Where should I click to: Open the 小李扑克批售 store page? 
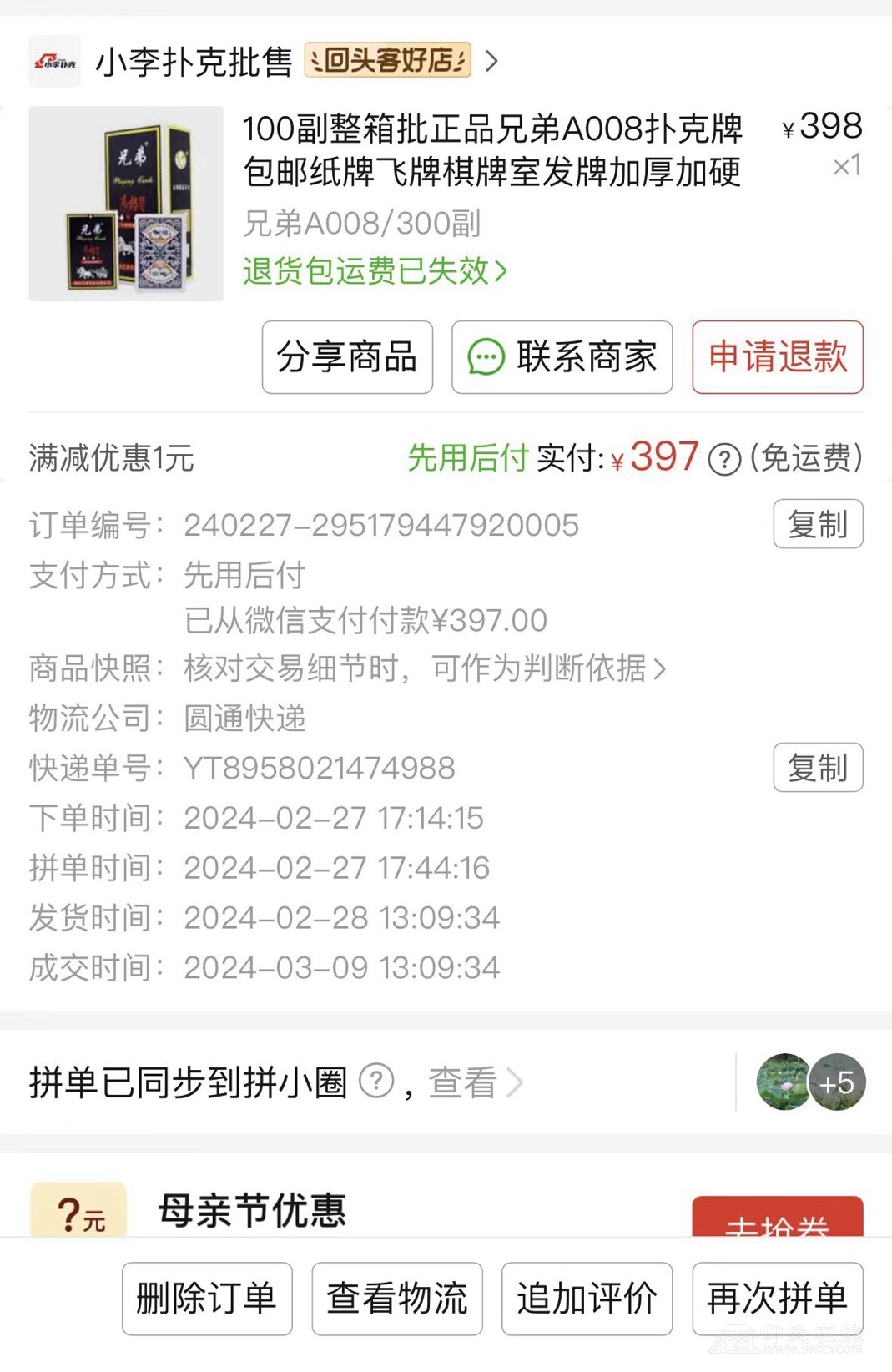coord(194,61)
